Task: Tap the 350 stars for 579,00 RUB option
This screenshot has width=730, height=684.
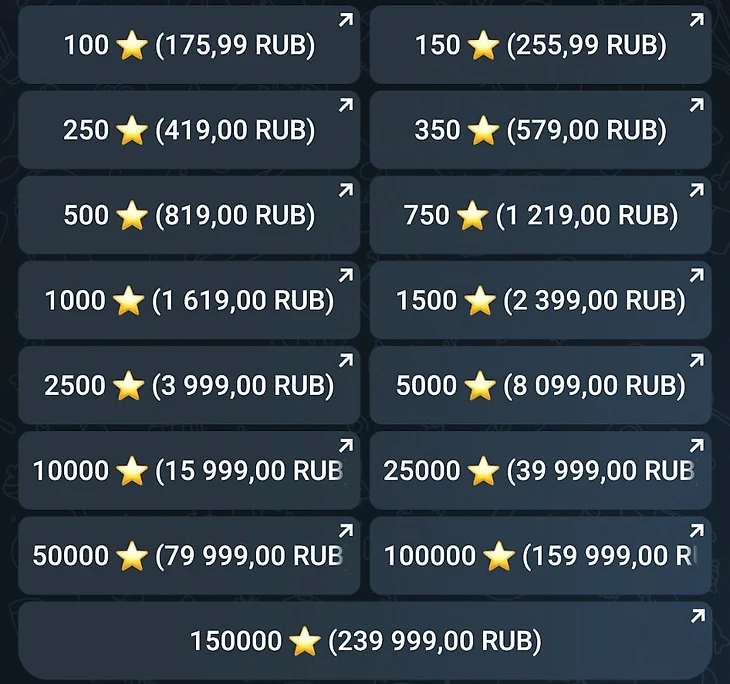Action: tap(540, 130)
